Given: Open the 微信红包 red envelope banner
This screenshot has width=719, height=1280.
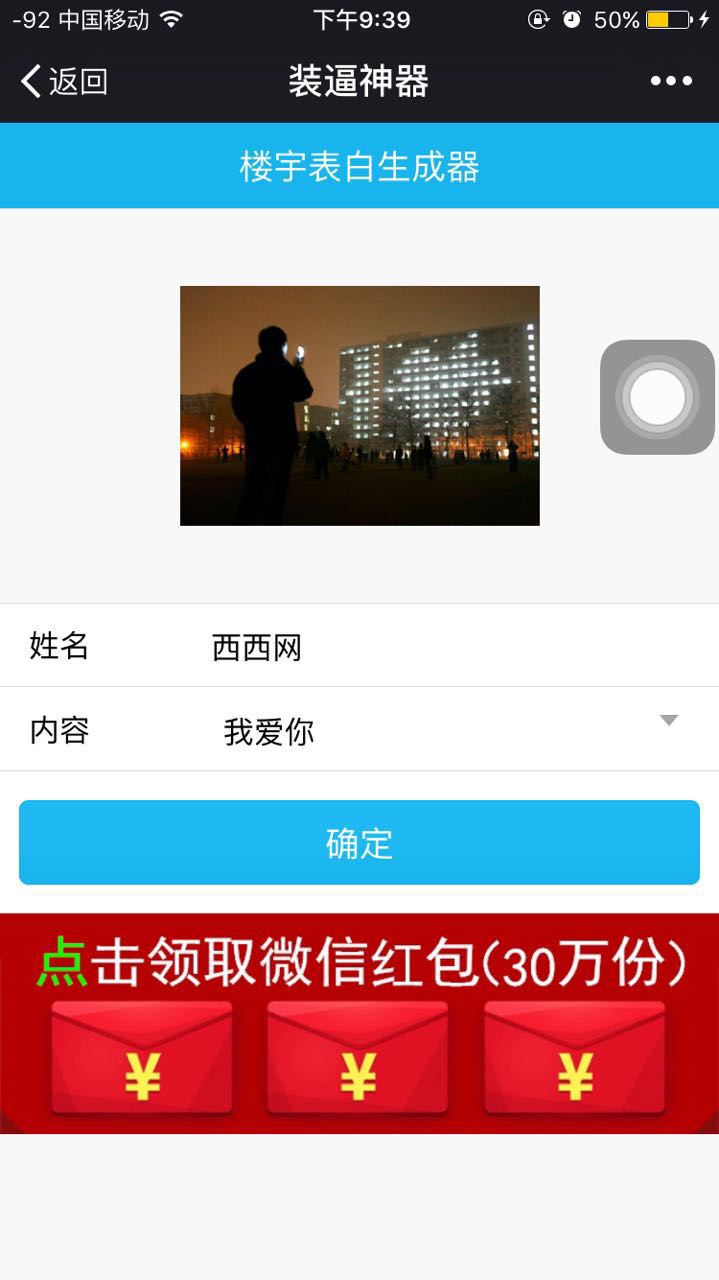Looking at the screenshot, I should [359, 1023].
